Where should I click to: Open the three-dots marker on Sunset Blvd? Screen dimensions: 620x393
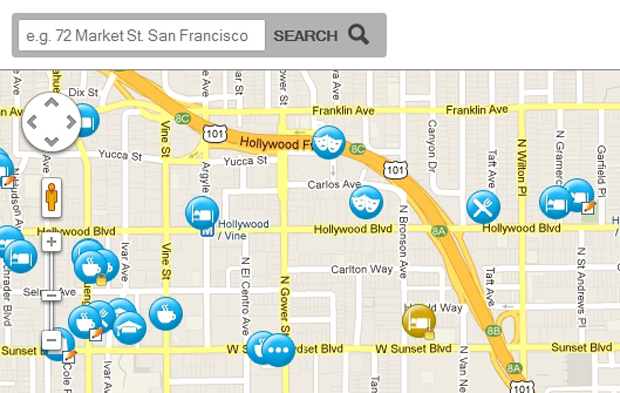pos(278,350)
